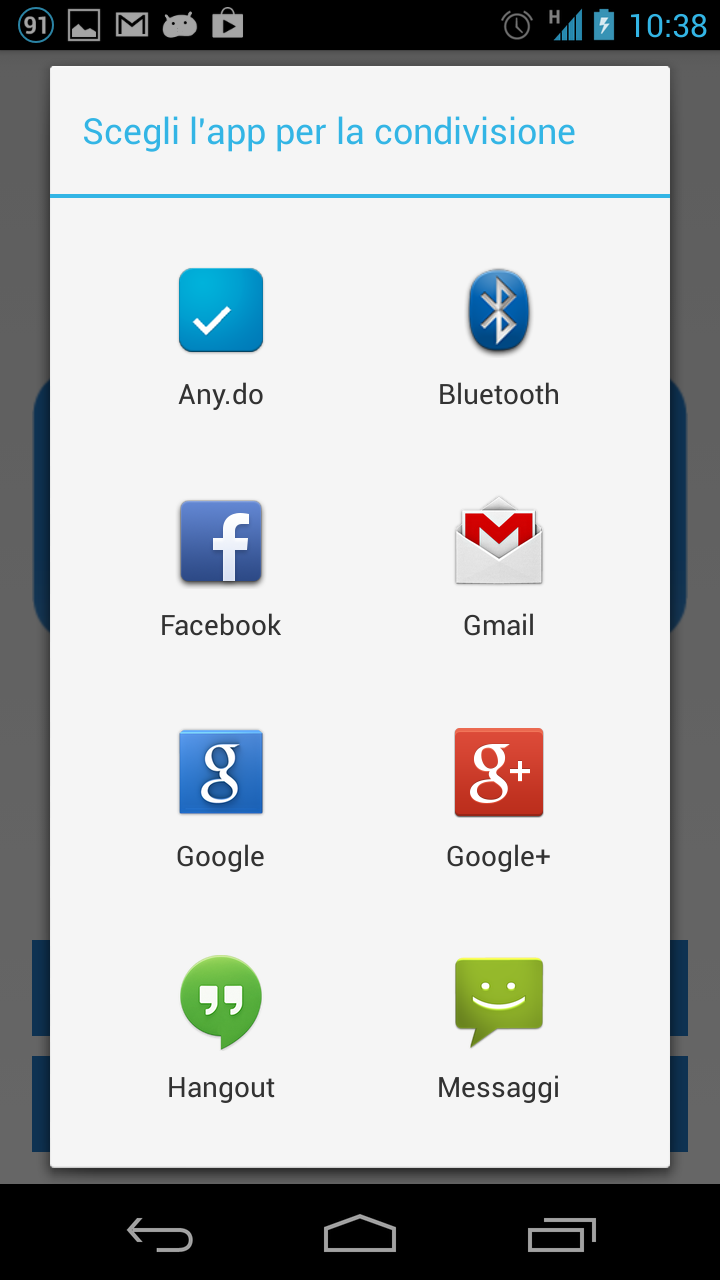The height and width of the screenshot is (1280, 720).
Task: Go to the home screen
Action: (x=360, y=1234)
